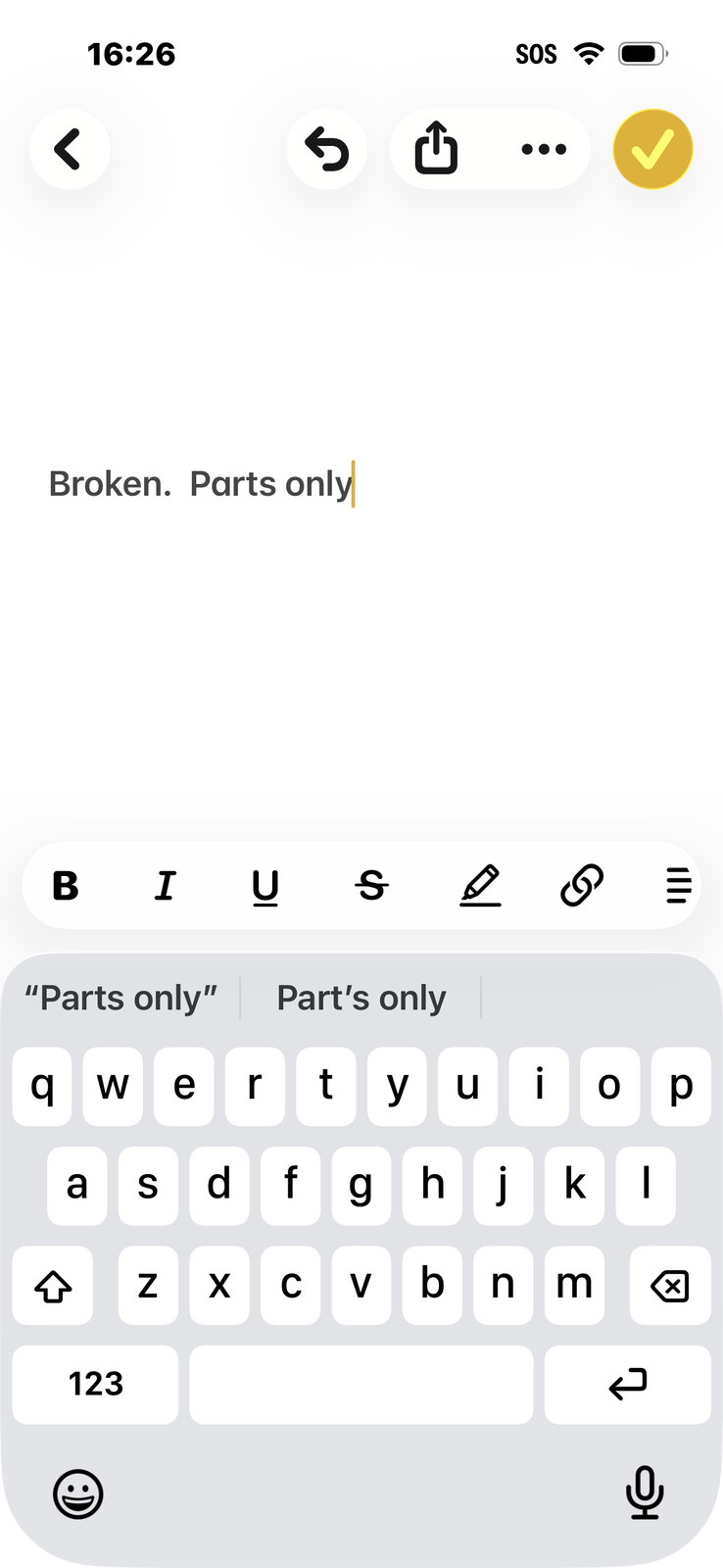The height and width of the screenshot is (1568, 723).
Task: Undo the last edit
Action: pyautogui.click(x=327, y=149)
